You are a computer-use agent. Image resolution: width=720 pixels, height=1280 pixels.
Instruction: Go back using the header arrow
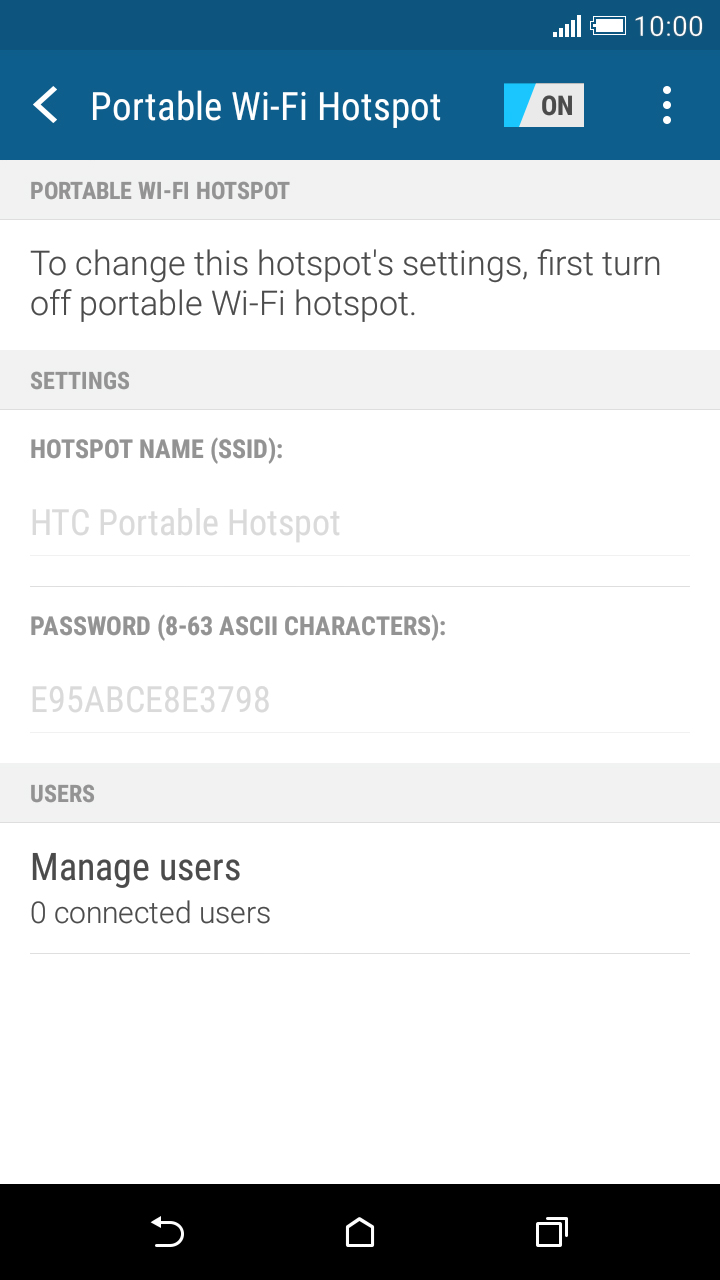[46, 105]
